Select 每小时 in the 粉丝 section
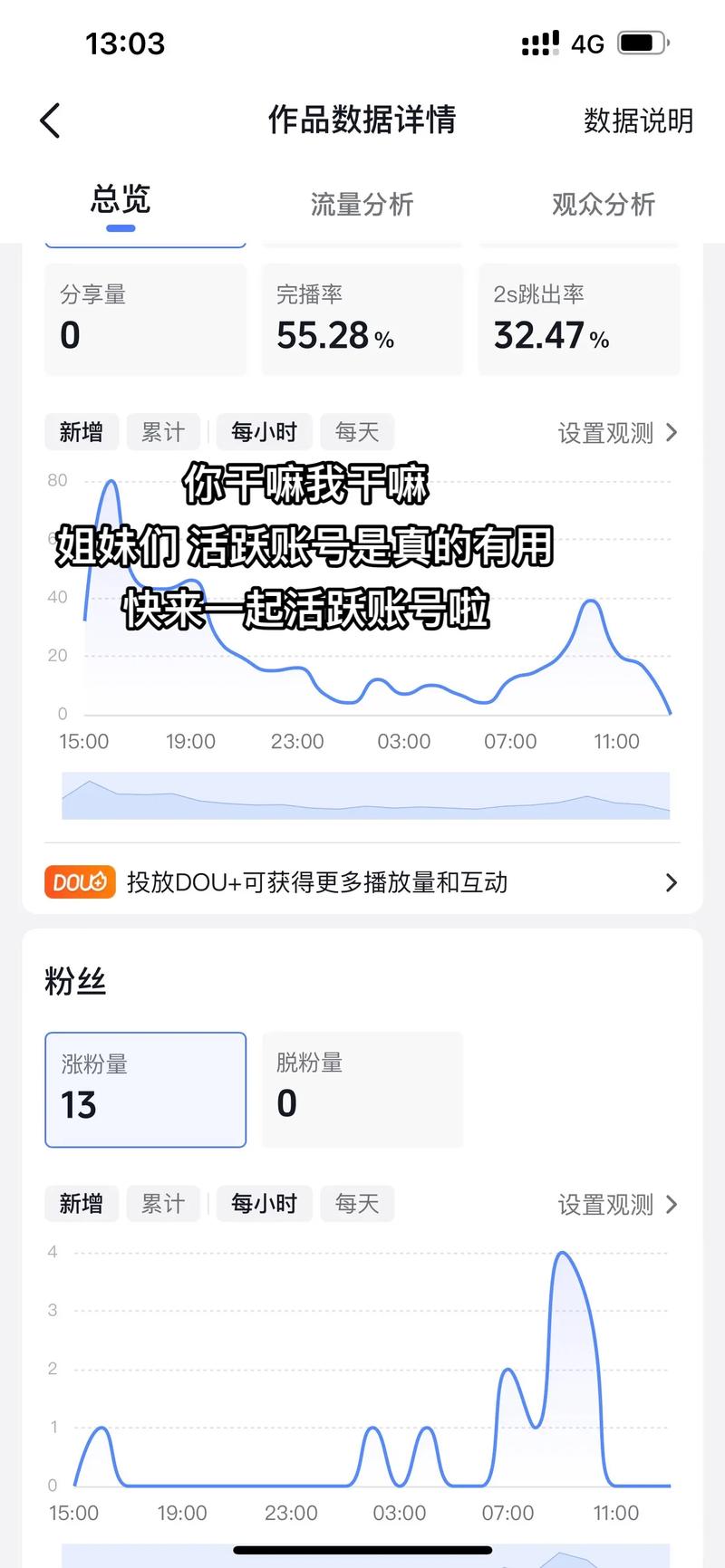Viewport: 725px width, 1568px height. [264, 1204]
